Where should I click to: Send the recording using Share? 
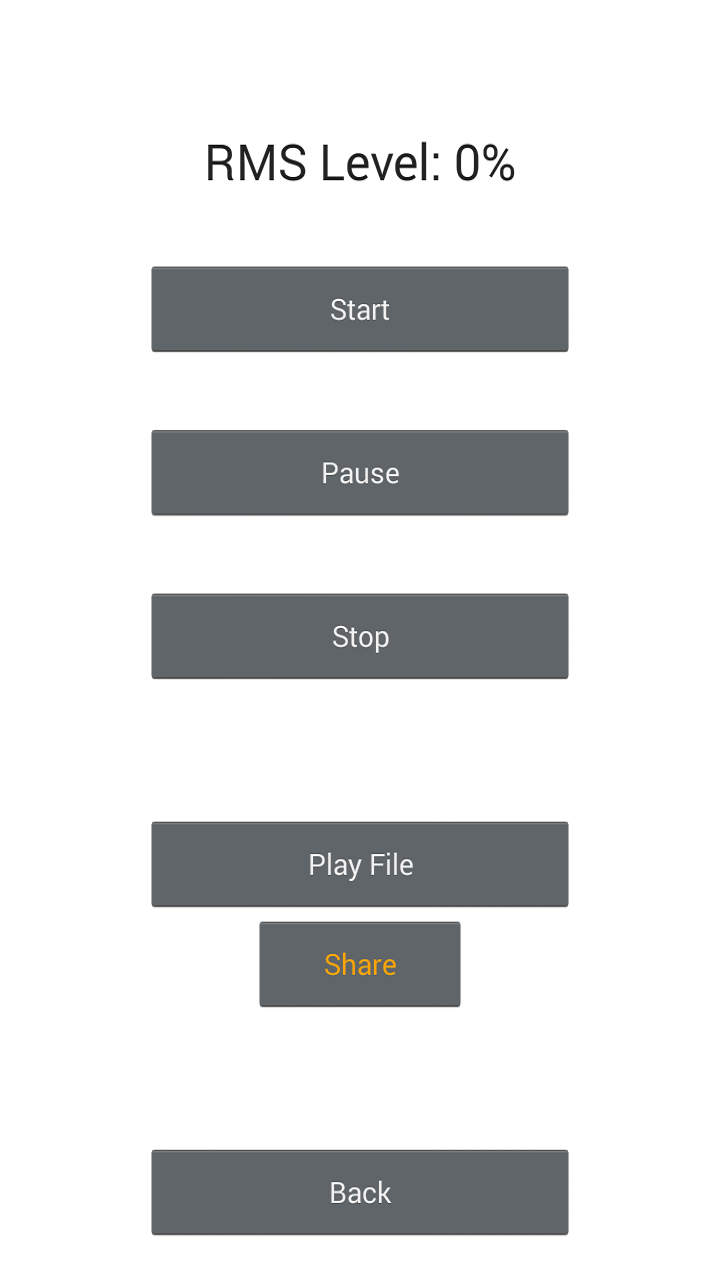[x=360, y=964]
